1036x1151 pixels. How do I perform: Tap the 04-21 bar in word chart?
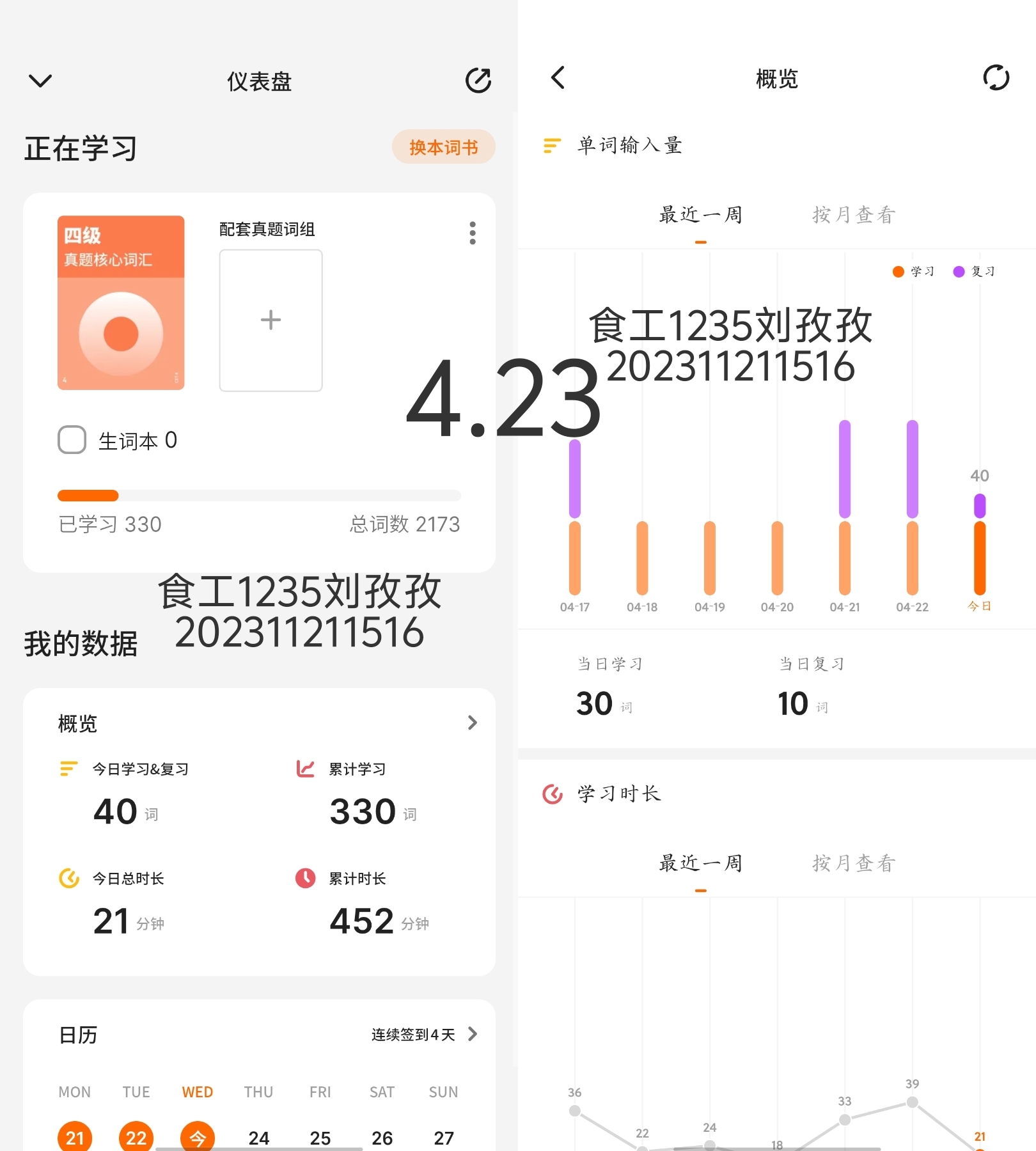pyautogui.click(x=845, y=507)
